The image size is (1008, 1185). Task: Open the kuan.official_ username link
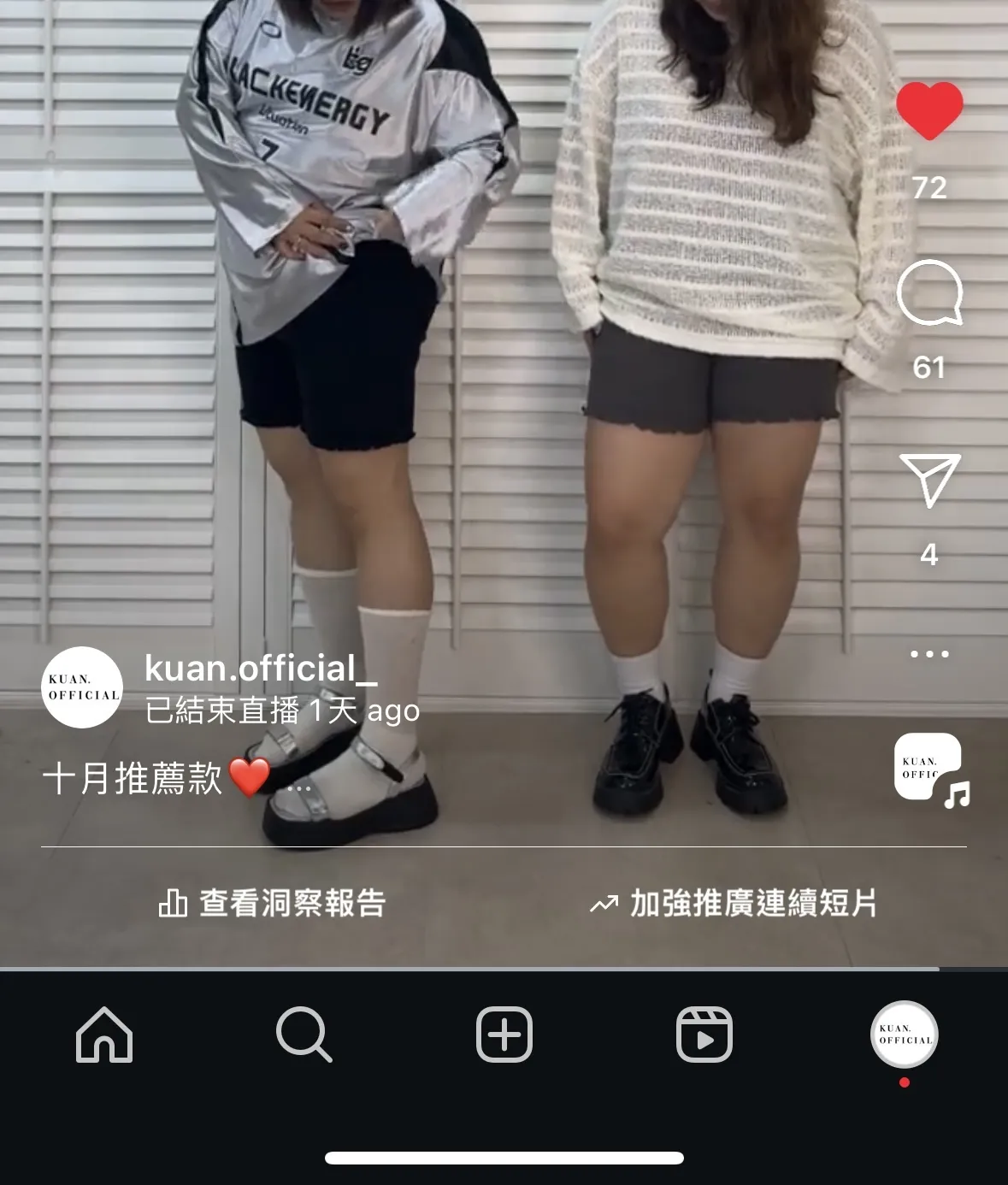261,669
